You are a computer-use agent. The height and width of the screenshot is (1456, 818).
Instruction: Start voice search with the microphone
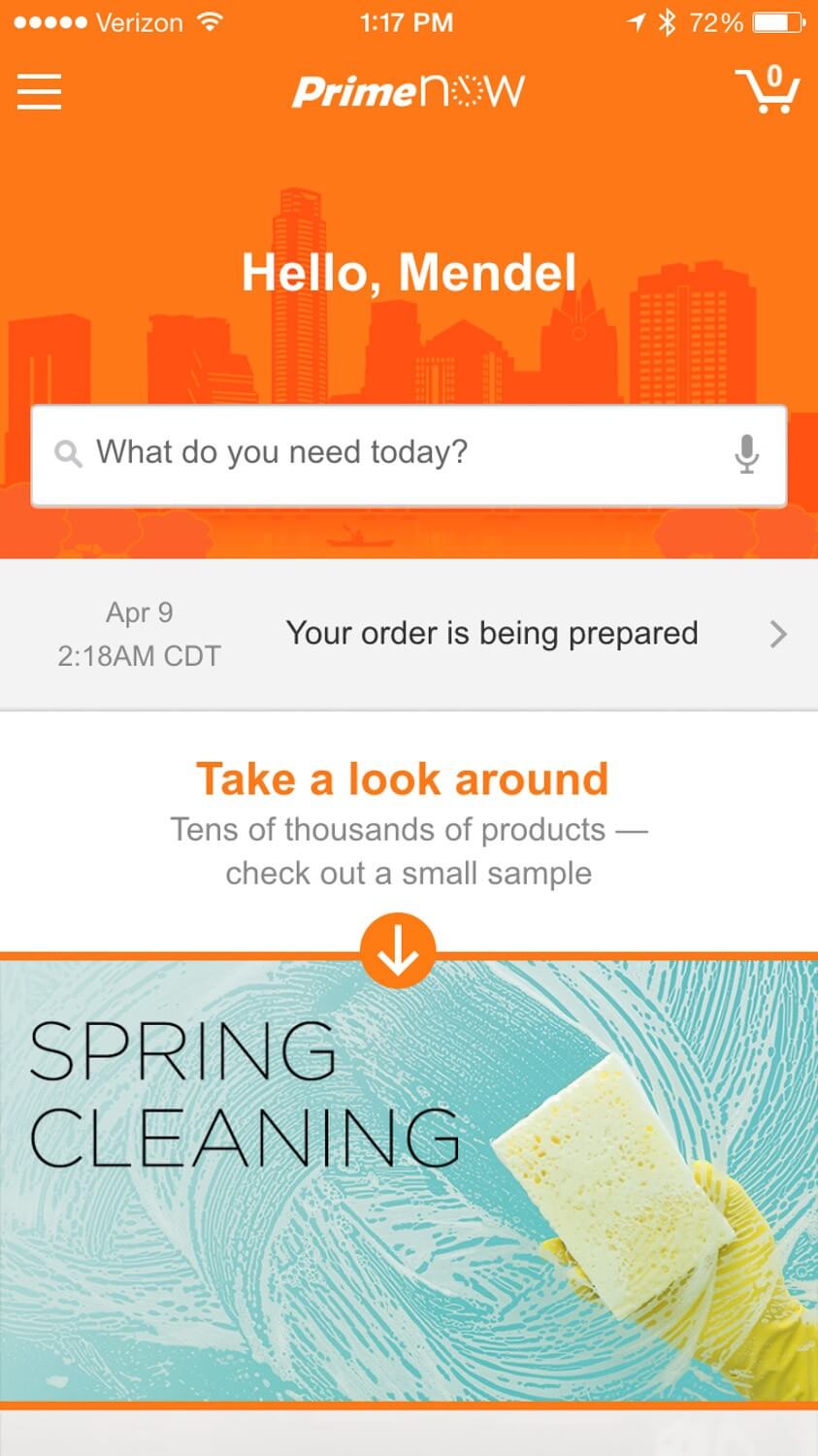pyautogui.click(x=746, y=453)
